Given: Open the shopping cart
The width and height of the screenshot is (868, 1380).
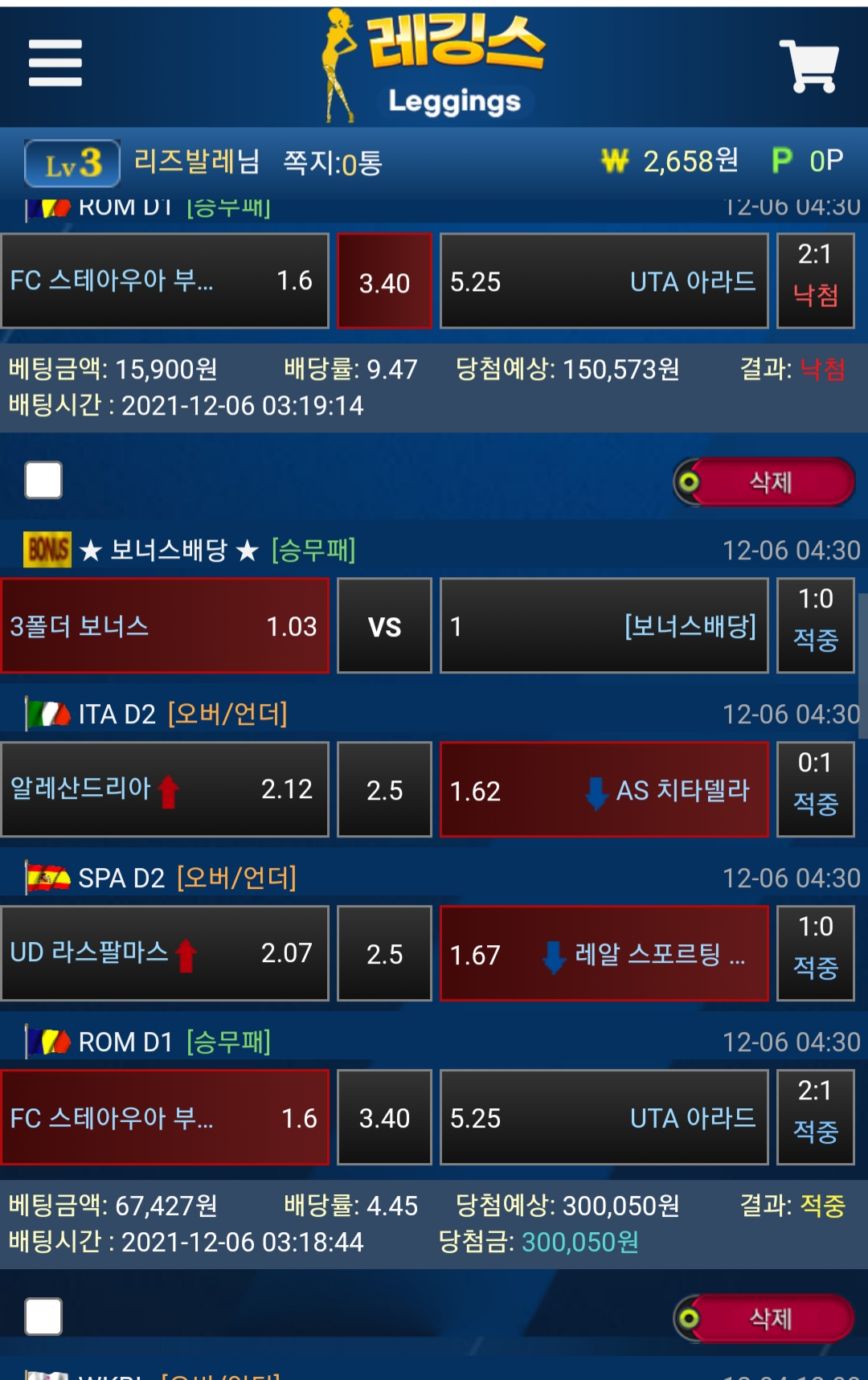Looking at the screenshot, I should click(x=809, y=65).
